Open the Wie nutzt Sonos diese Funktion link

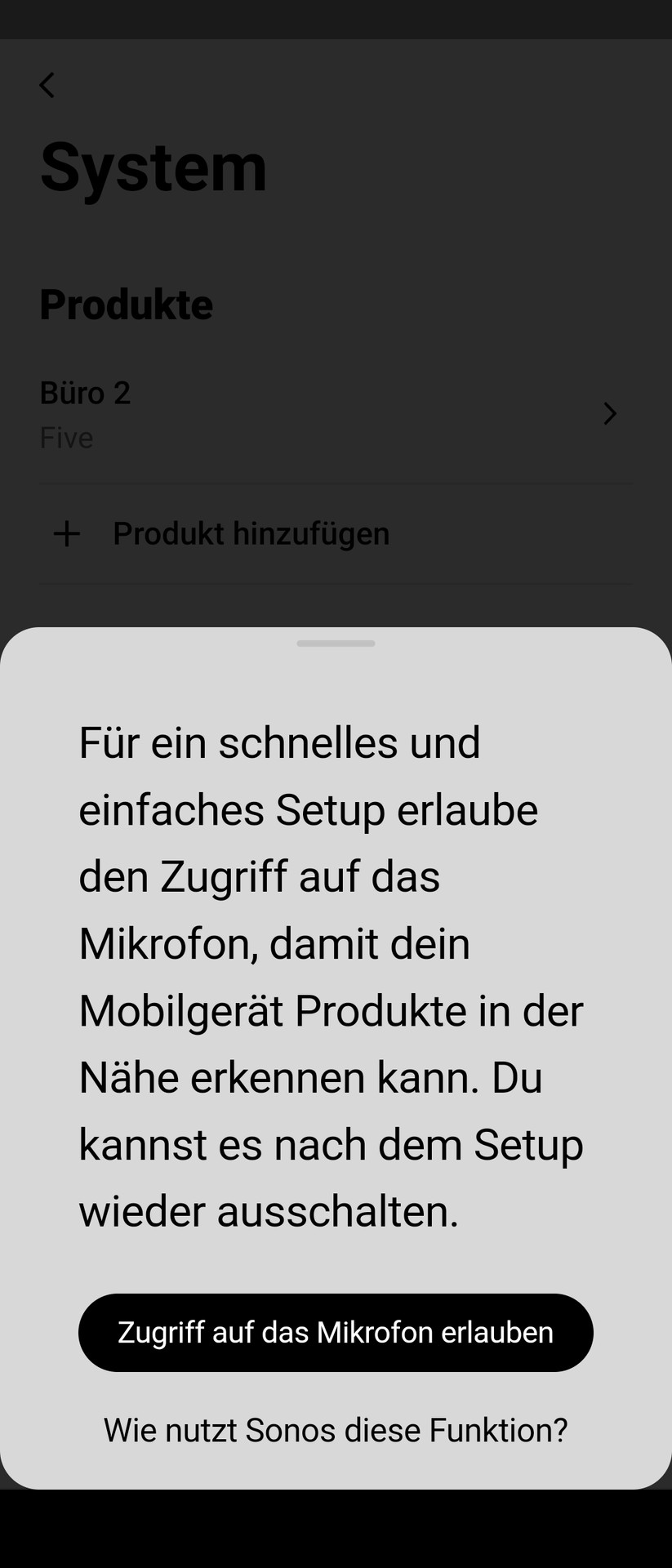[x=336, y=1430]
